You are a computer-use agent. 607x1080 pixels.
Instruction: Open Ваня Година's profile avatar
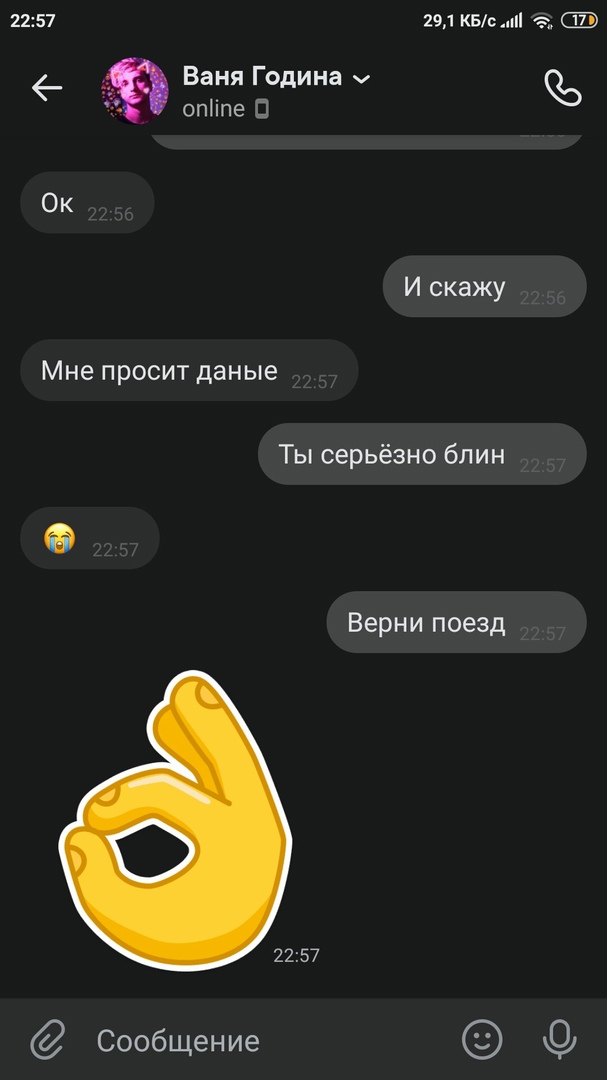click(x=135, y=90)
